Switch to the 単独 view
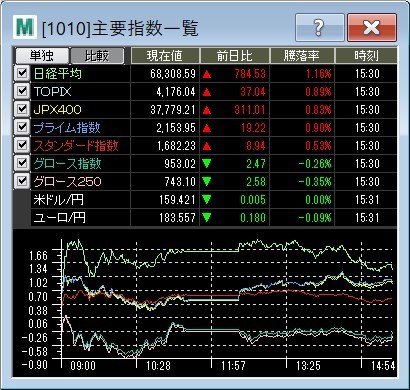Screen dimensions: 410x390 coord(42,56)
